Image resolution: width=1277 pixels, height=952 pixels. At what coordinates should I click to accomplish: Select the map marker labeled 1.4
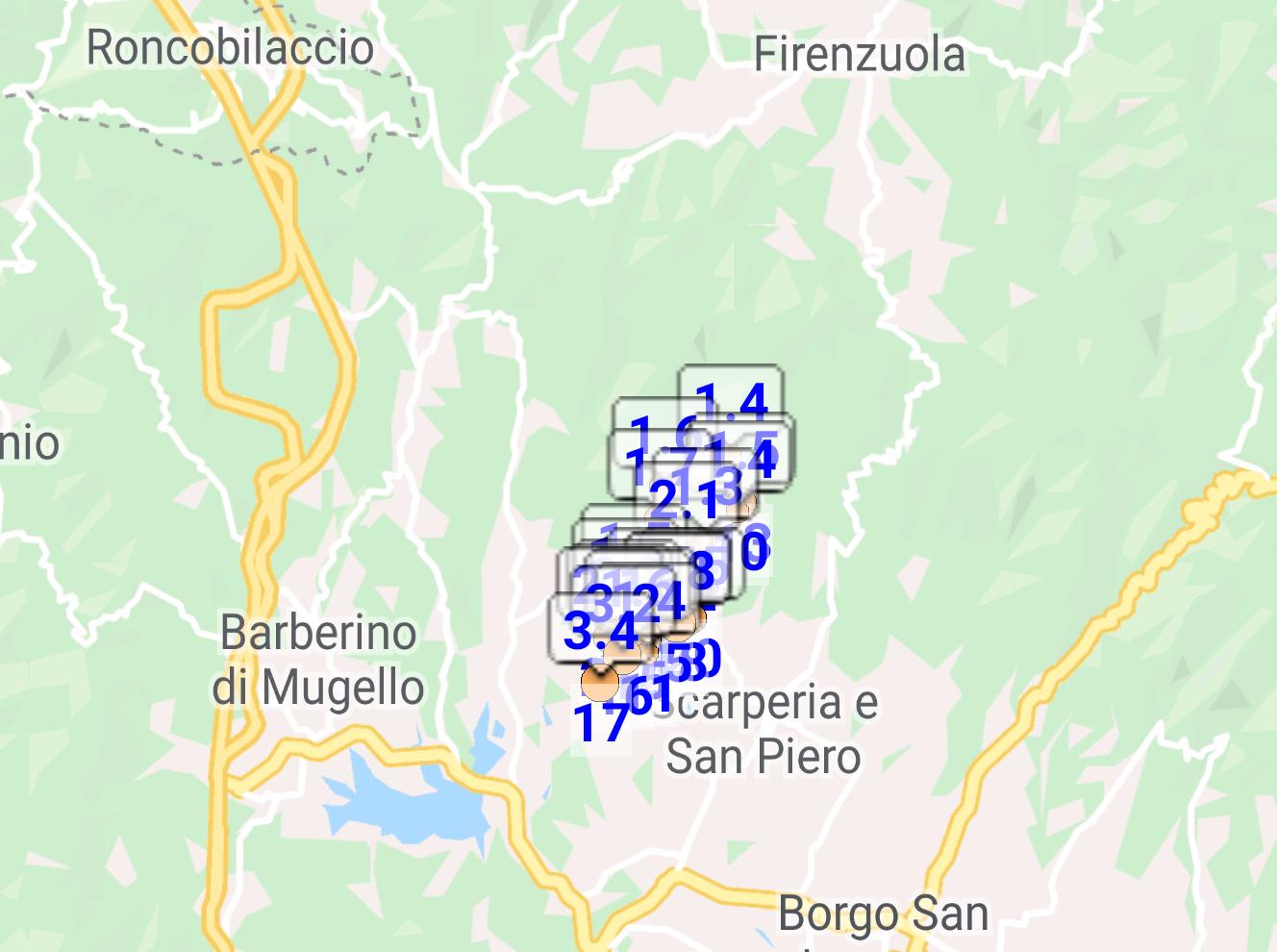731,400
